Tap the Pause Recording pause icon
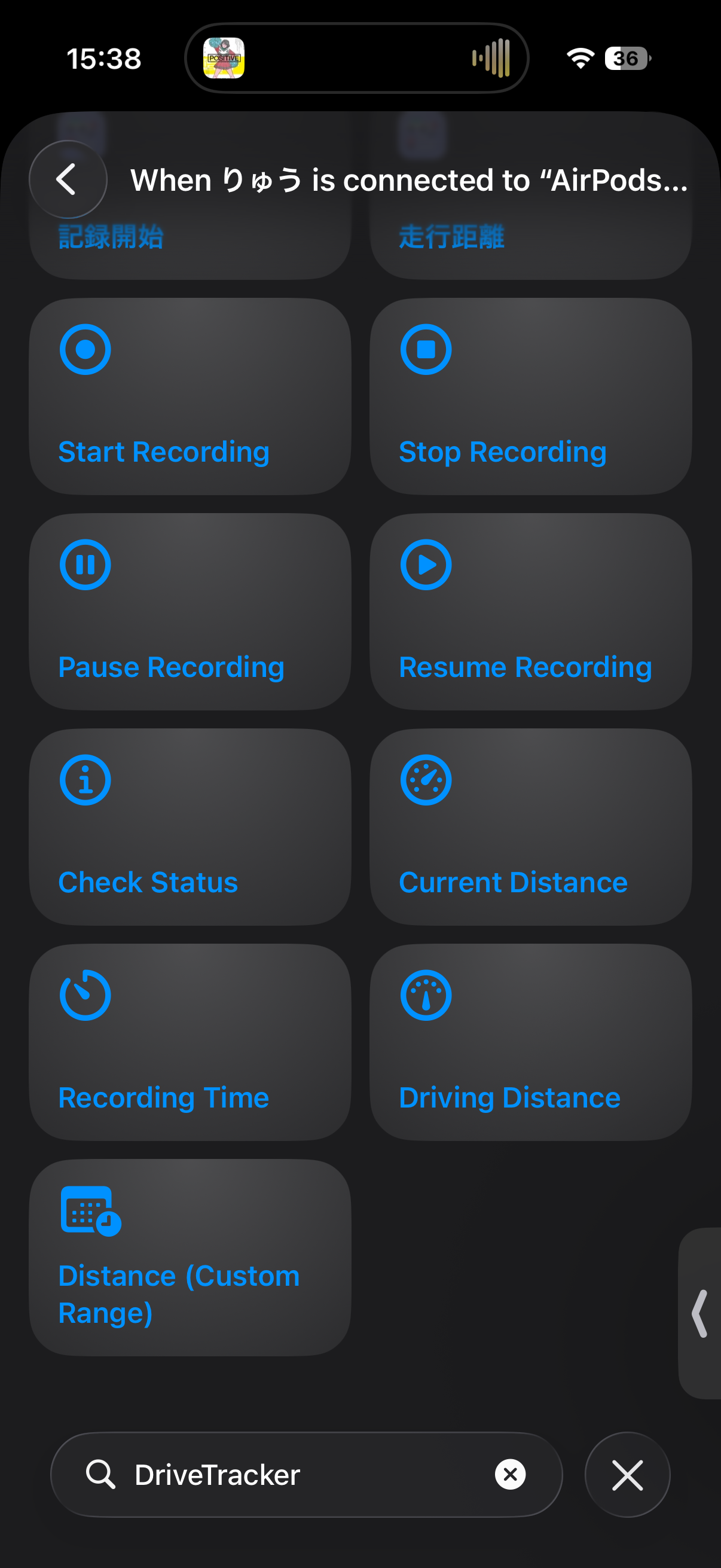 click(x=85, y=564)
